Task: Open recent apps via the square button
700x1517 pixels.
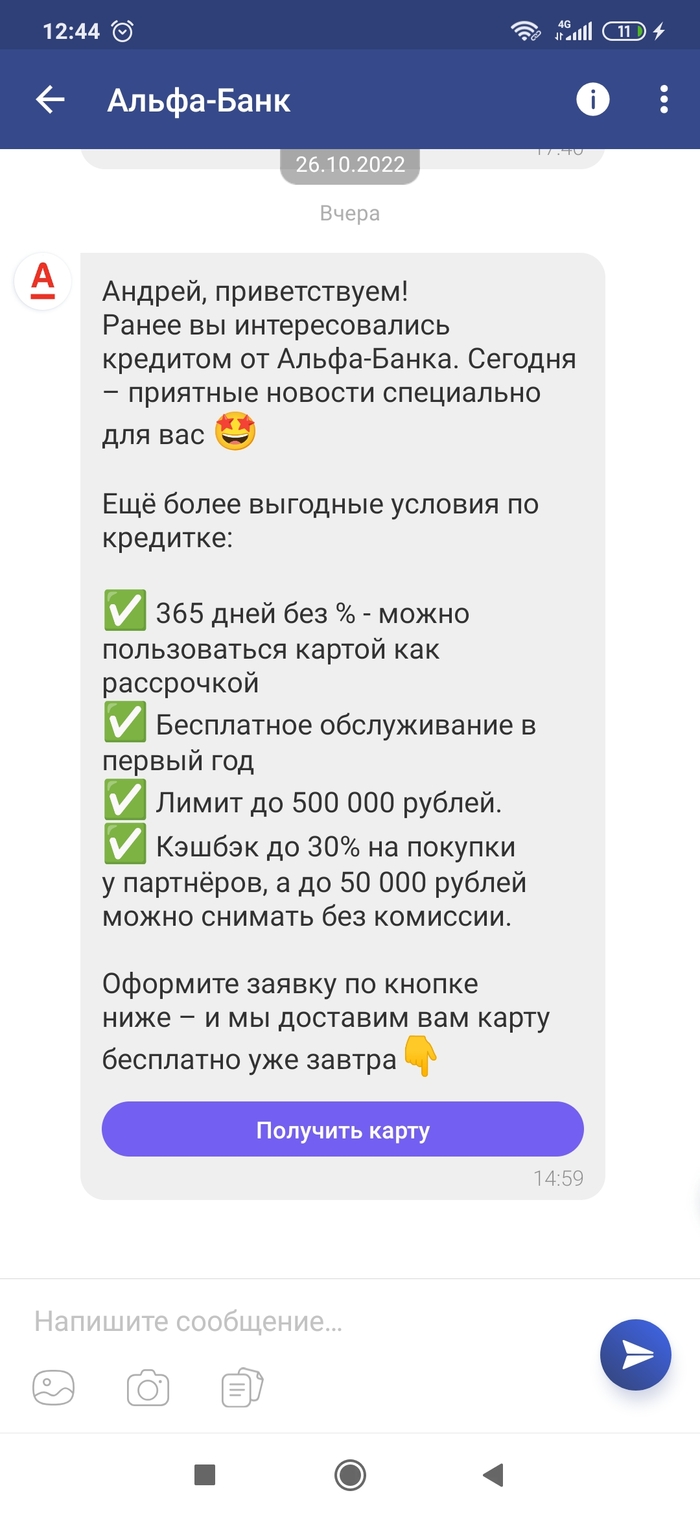Action: click(205, 1474)
